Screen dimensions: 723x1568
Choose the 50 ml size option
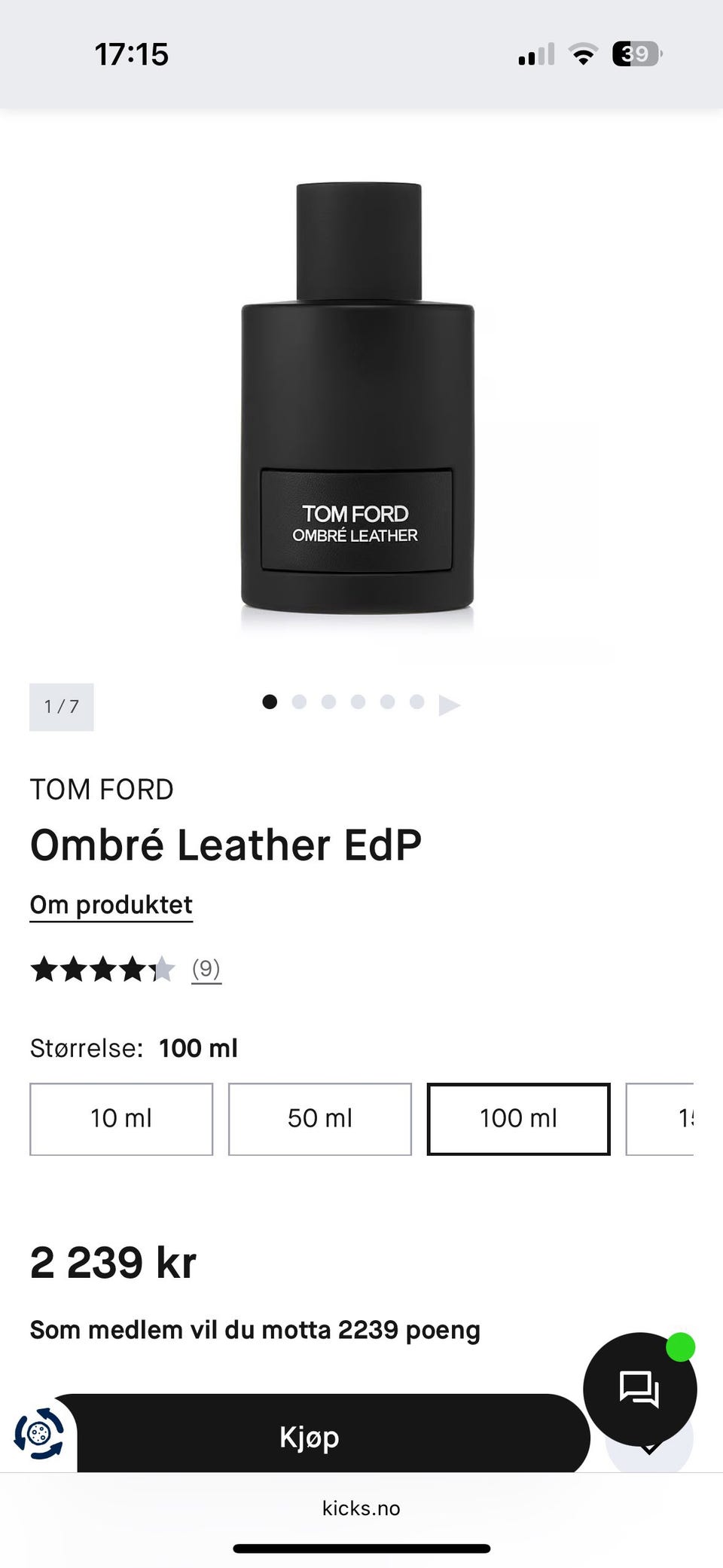click(320, 1118)
